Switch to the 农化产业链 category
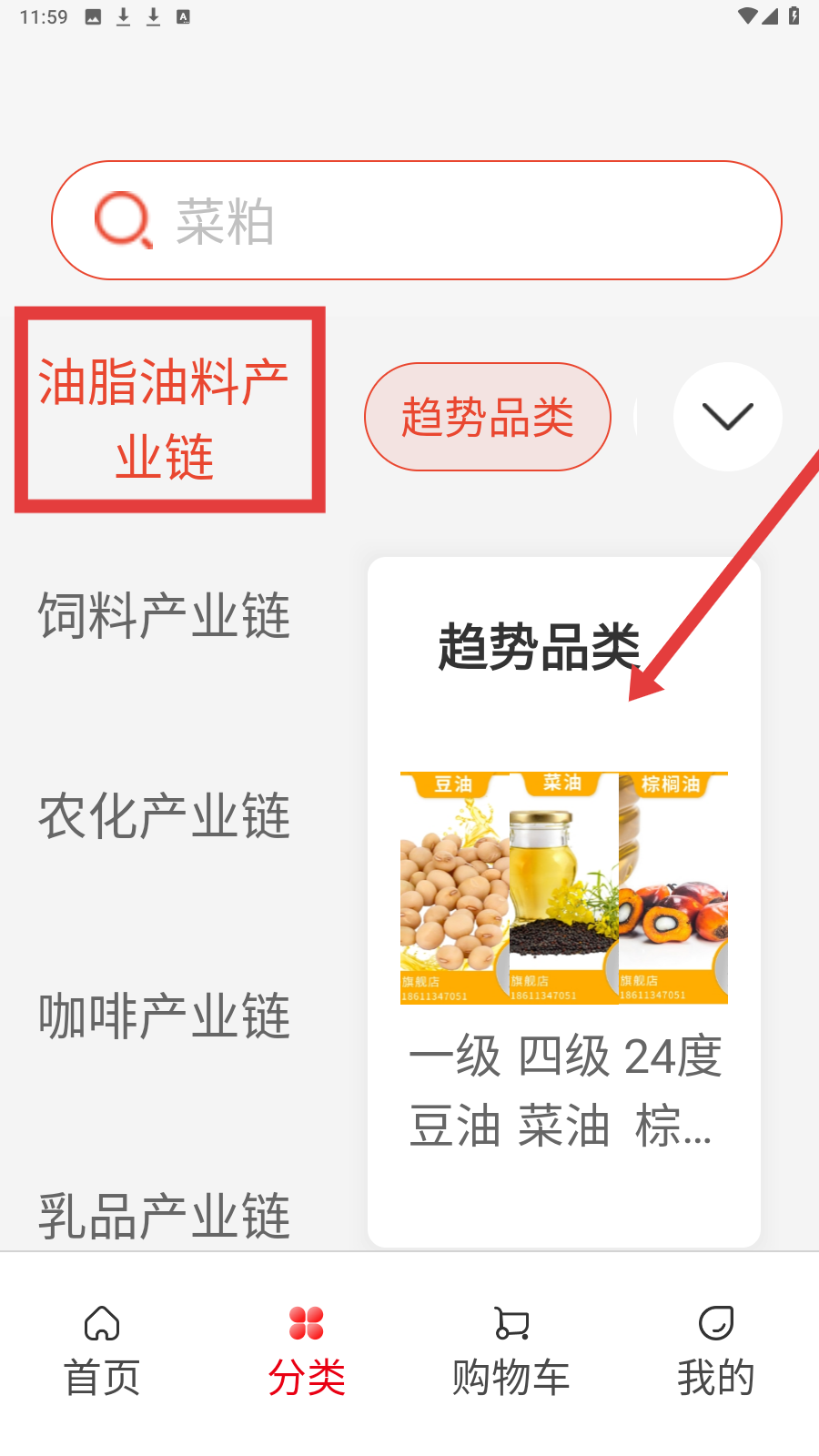This screenshot has width=819, height=1456. click(166, 816)
